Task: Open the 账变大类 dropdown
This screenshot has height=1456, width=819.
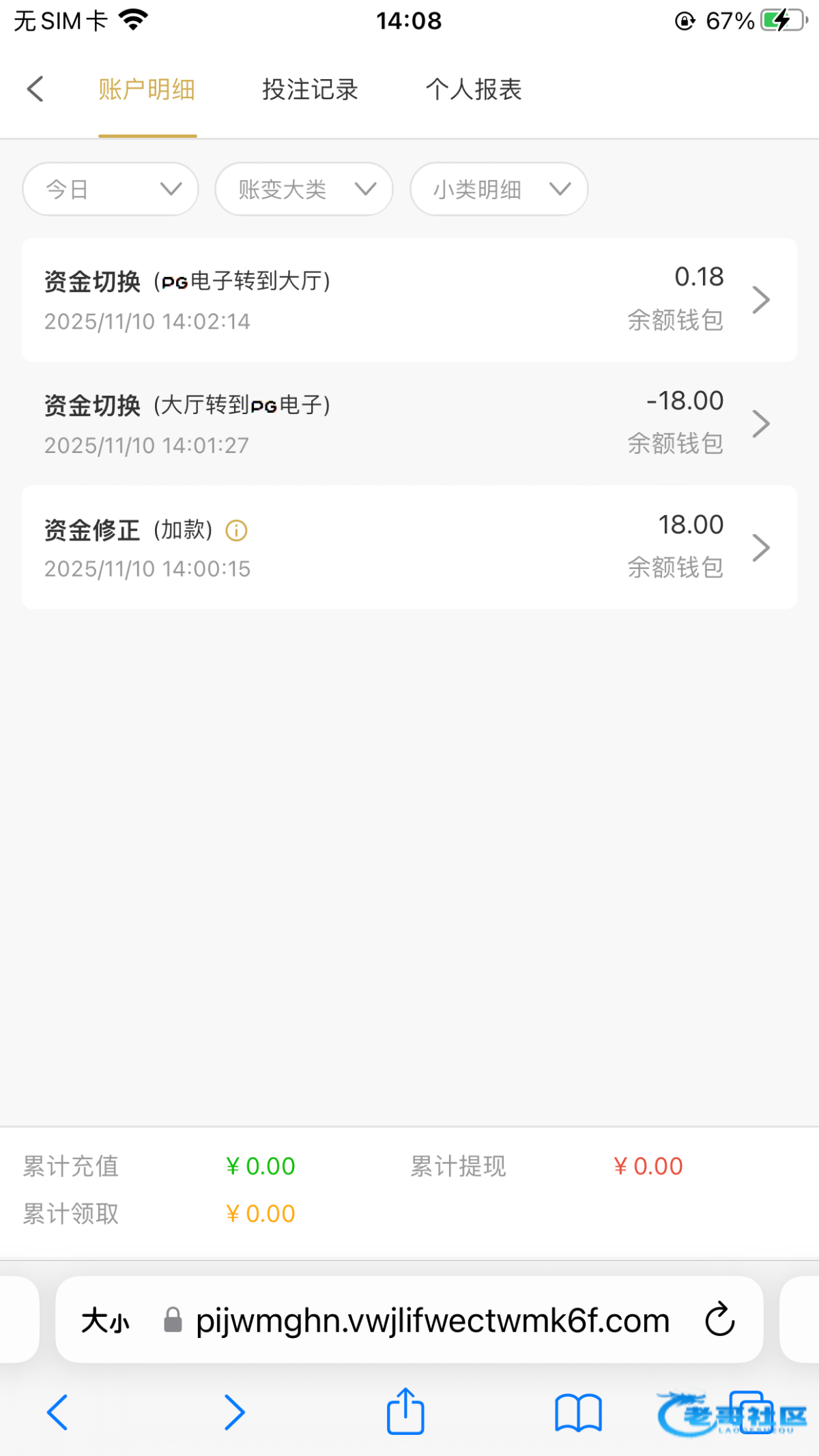Action: coord(304,189)
